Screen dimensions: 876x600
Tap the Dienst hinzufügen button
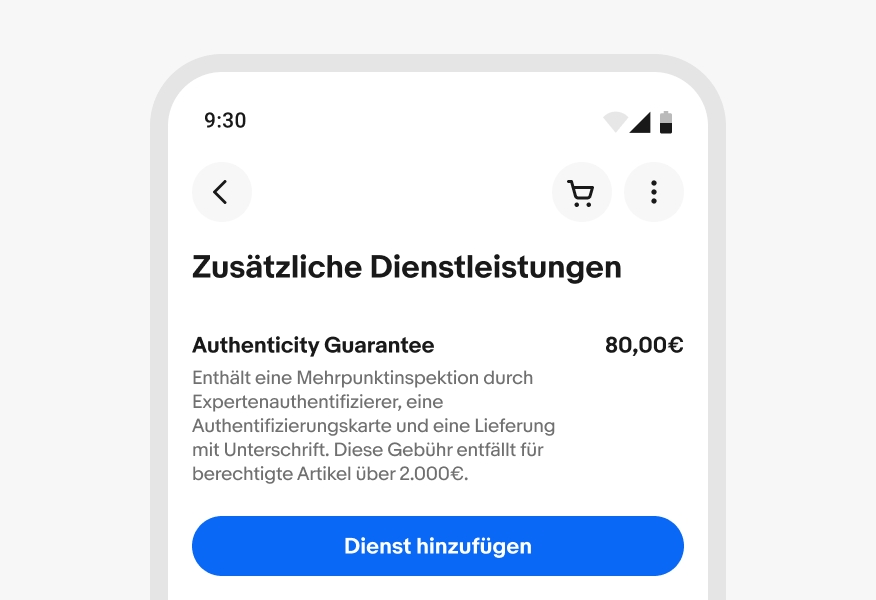[437, 546]
